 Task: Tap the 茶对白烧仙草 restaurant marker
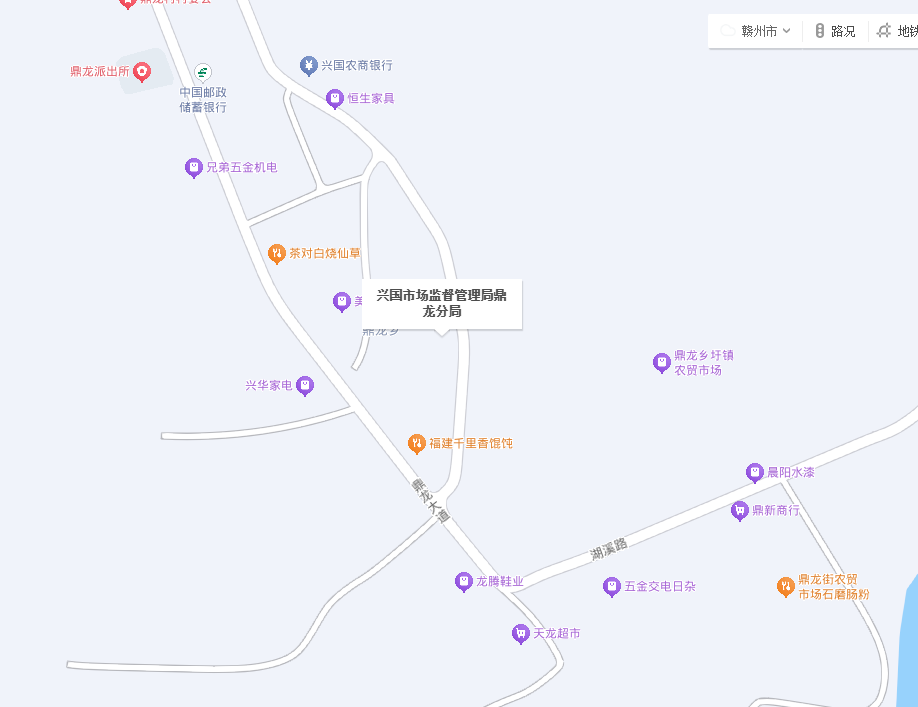coord(277,253)
